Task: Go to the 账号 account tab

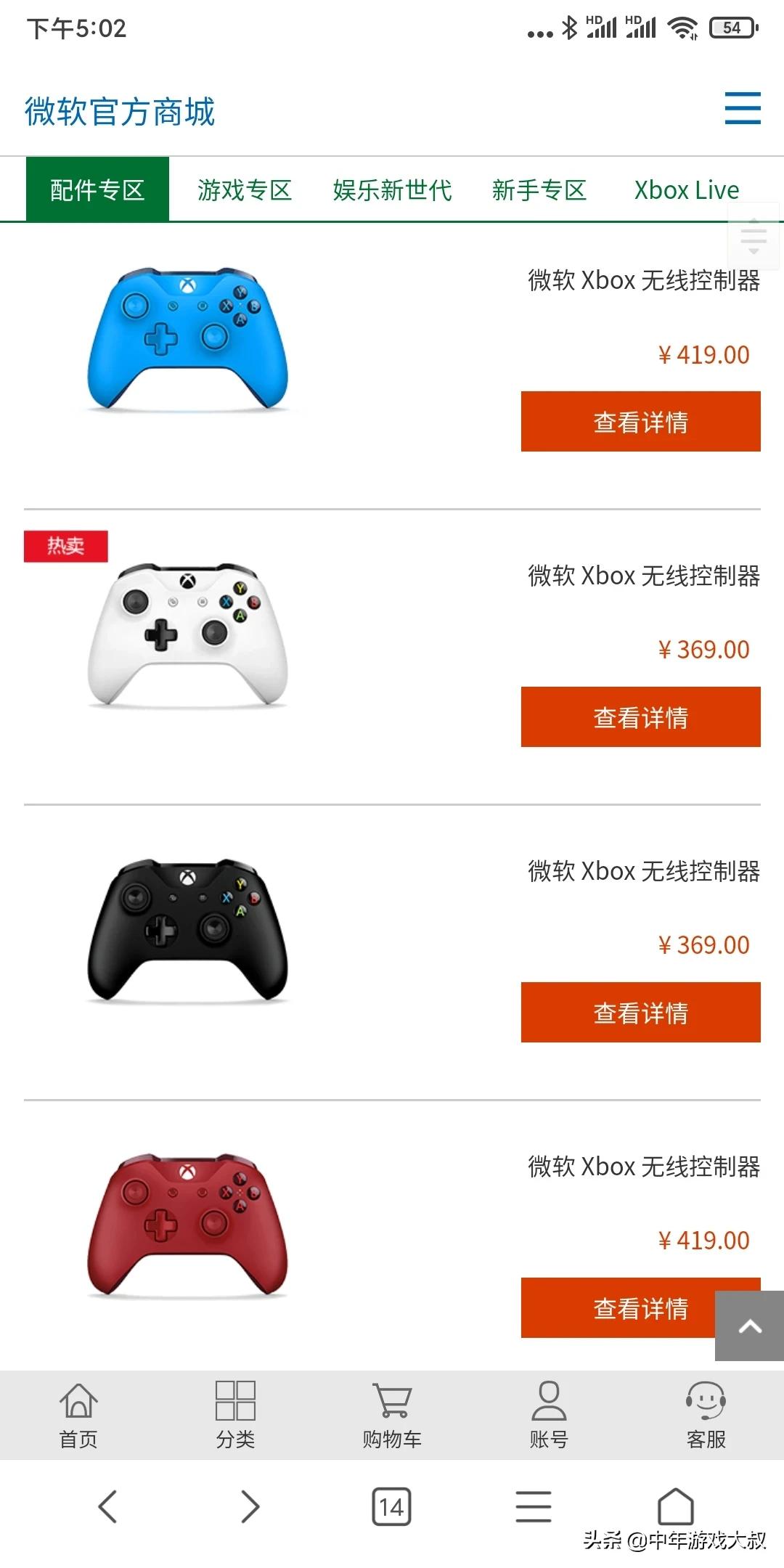Action: point(549,1415)
